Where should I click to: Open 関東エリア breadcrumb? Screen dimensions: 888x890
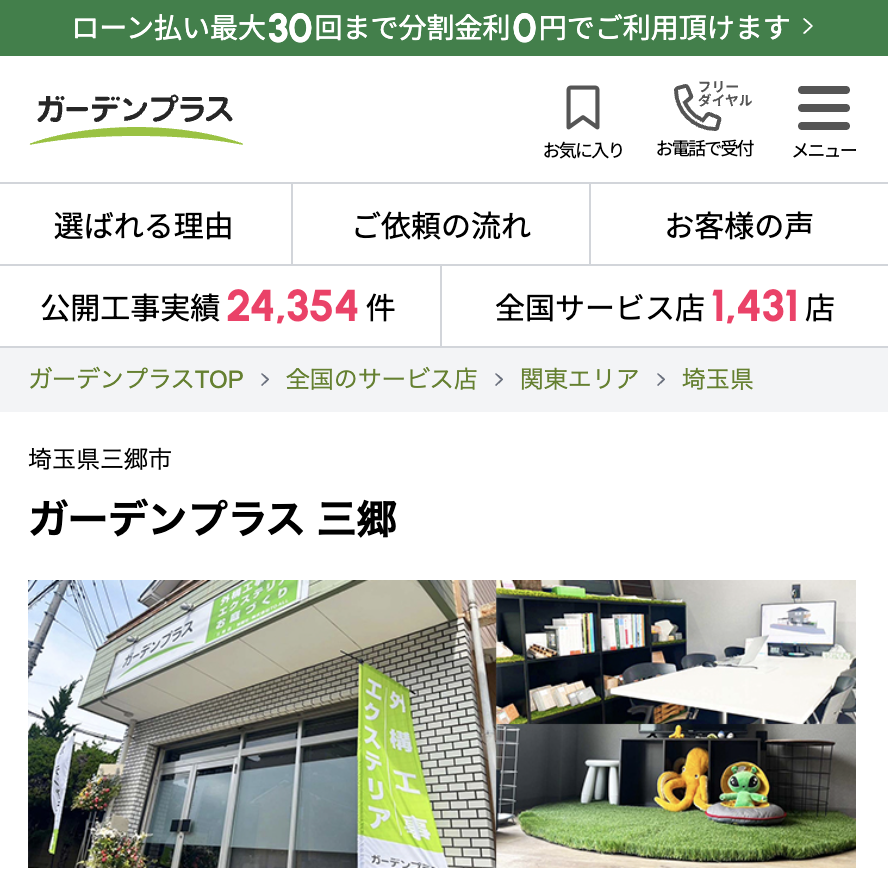(579, 379)
